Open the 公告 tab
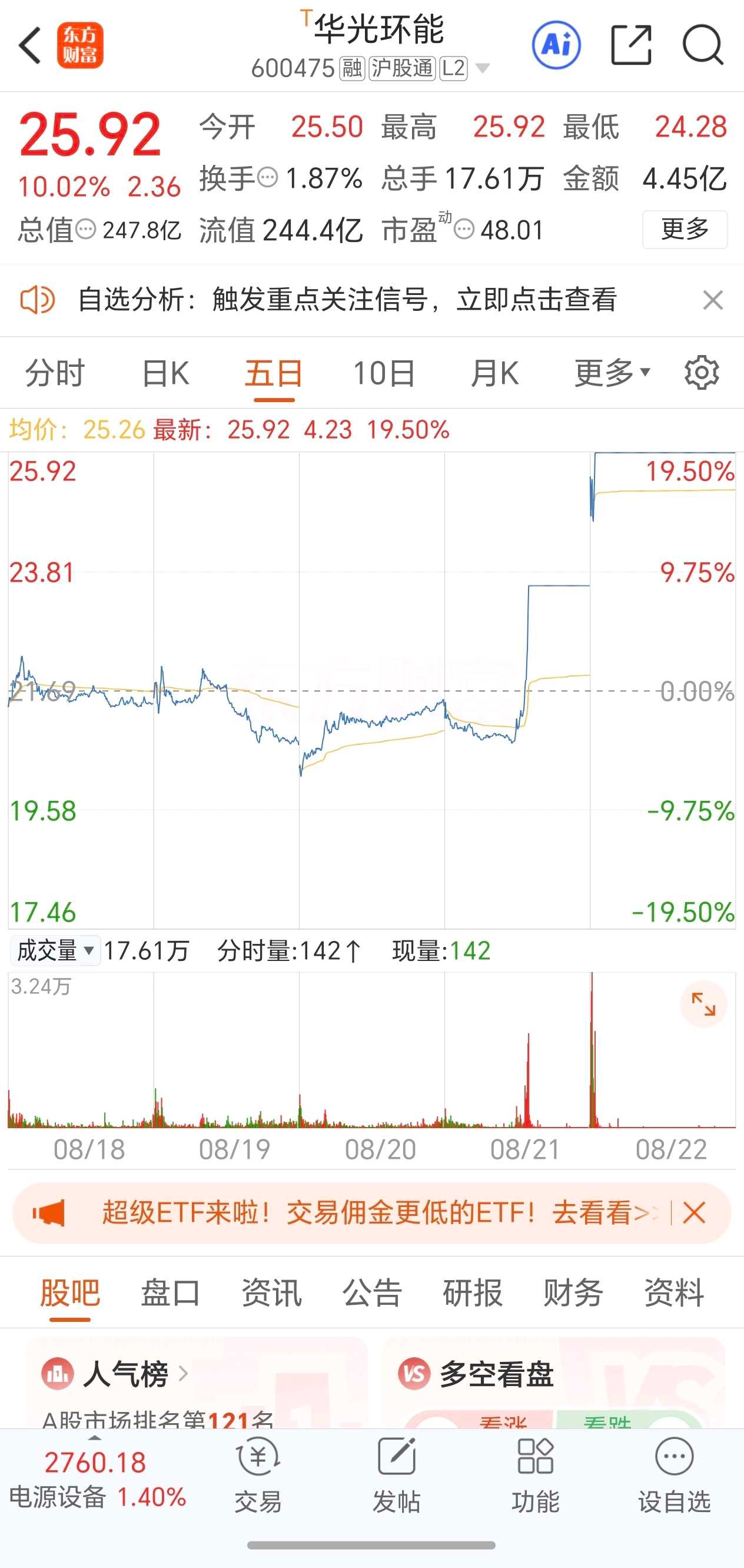This screenshot has height=1568, width=744. tap(371, 1292)
